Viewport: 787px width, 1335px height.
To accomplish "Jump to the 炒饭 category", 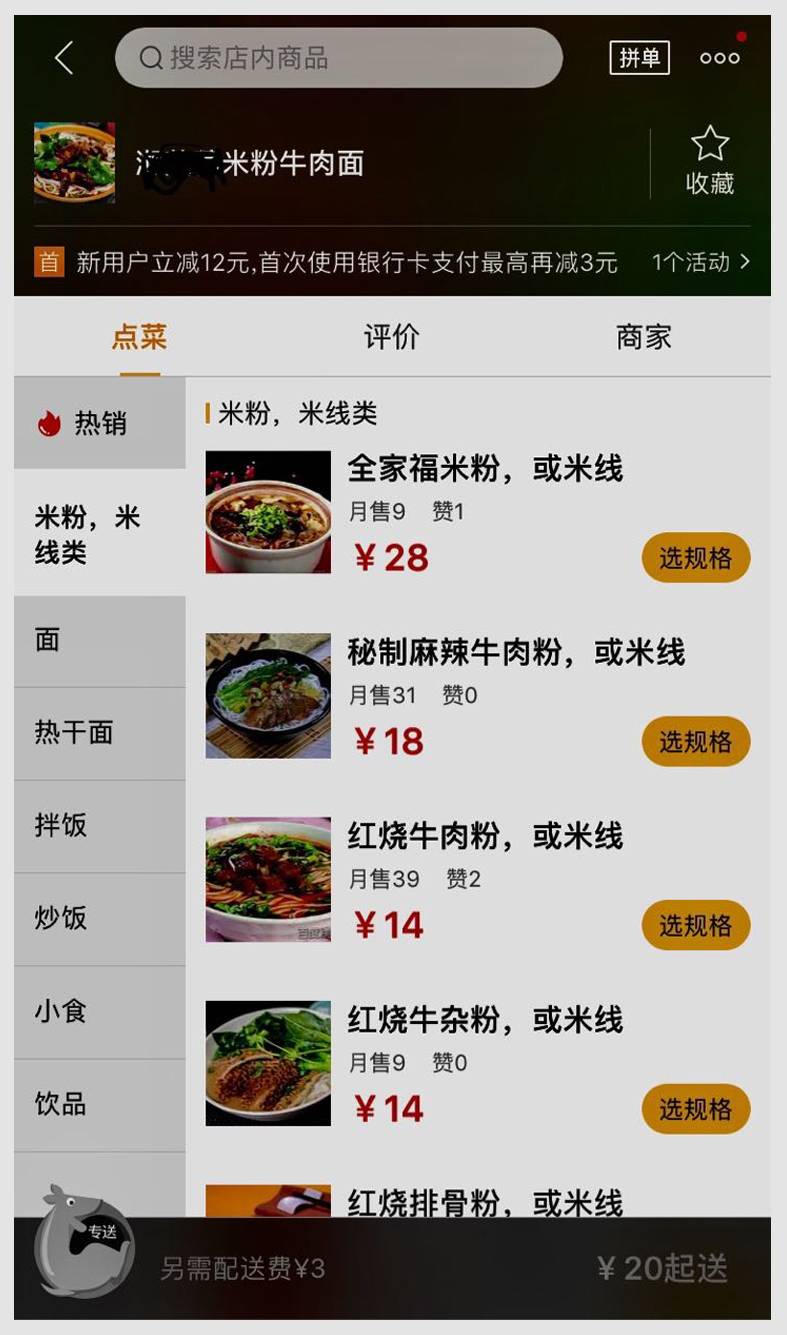I will (100, 919).
